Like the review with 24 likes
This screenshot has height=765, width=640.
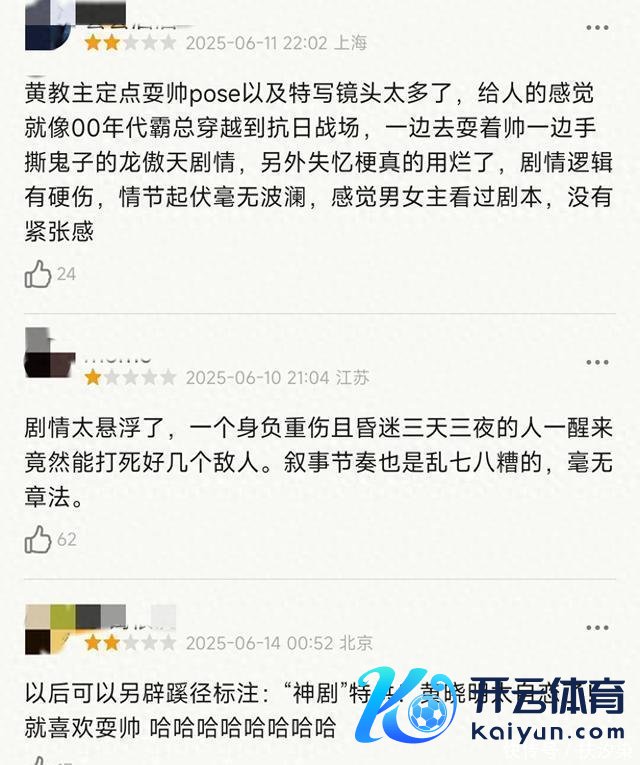[x=38, y=273]
